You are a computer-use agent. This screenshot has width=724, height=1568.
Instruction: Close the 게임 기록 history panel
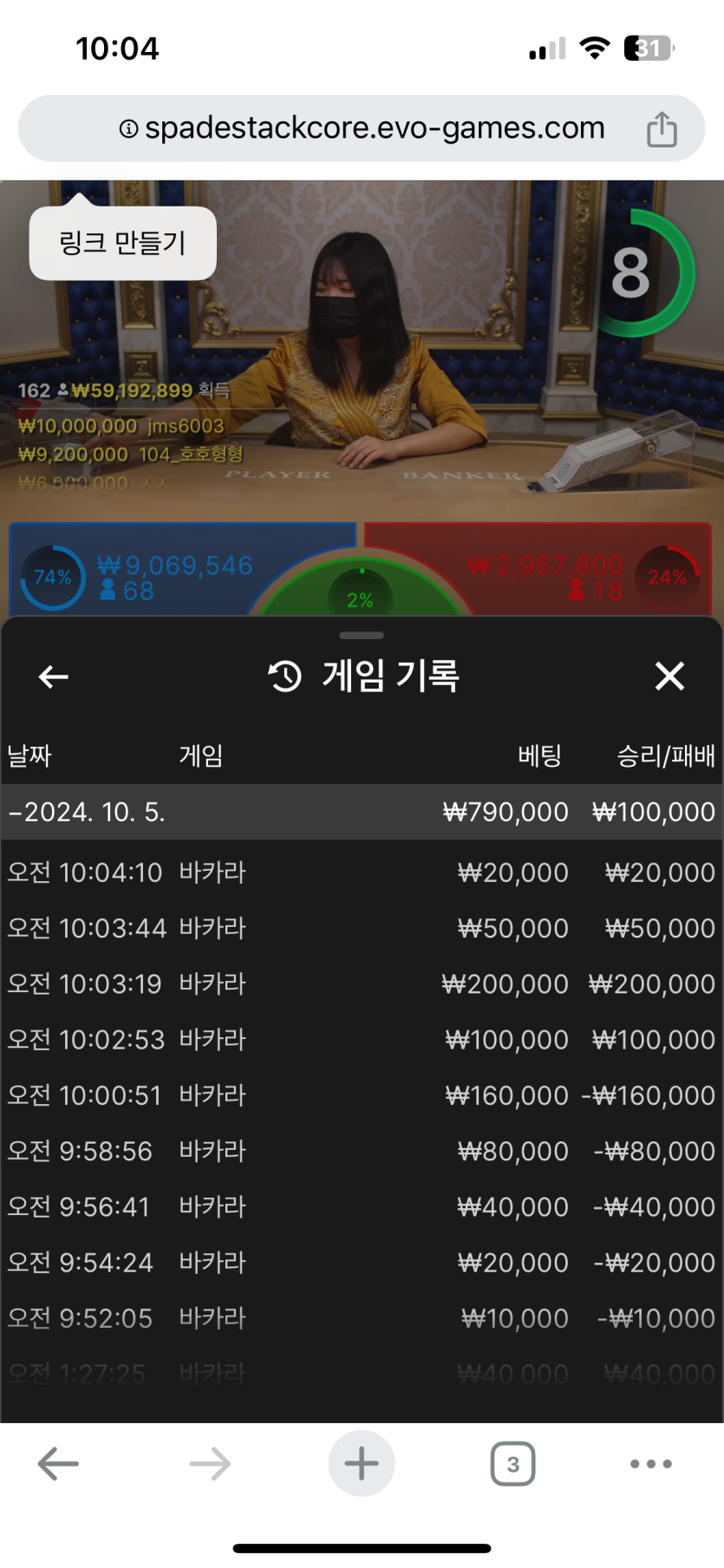click(x=669, y=676)
